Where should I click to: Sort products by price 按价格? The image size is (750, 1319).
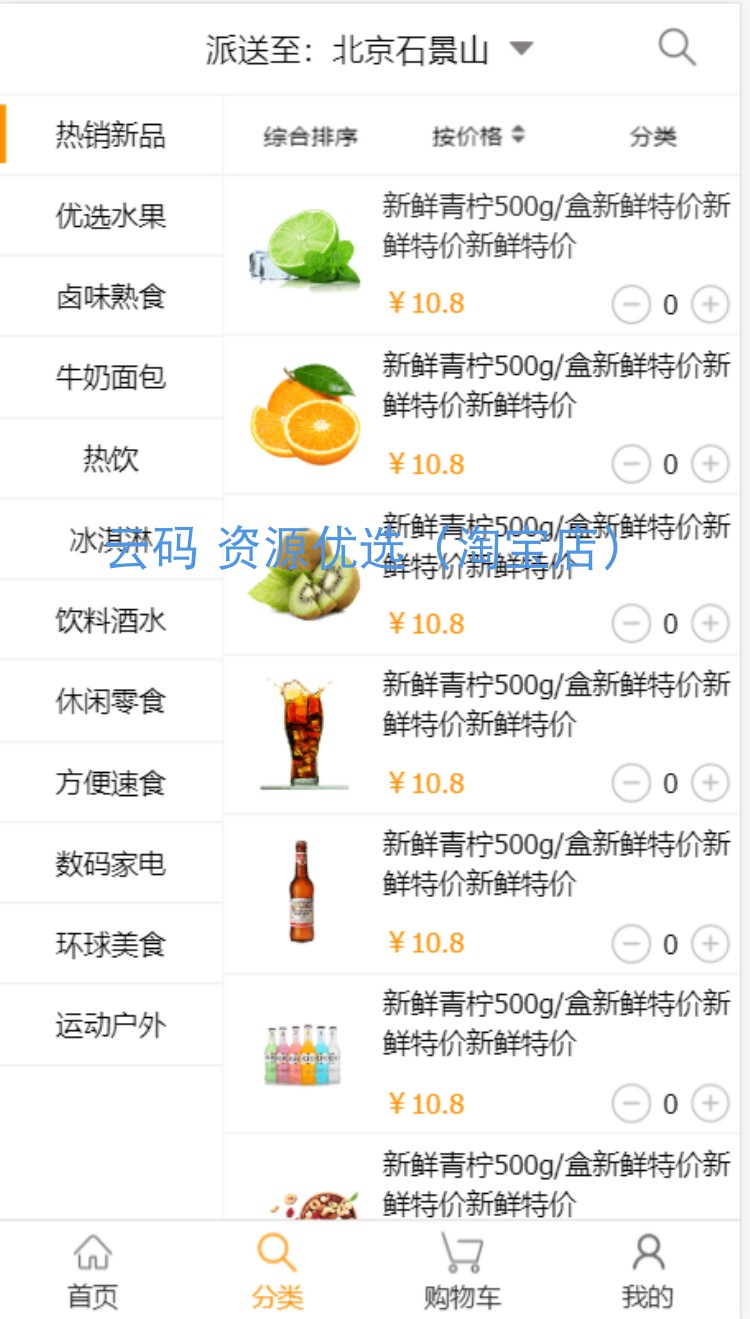pos(478,136)
